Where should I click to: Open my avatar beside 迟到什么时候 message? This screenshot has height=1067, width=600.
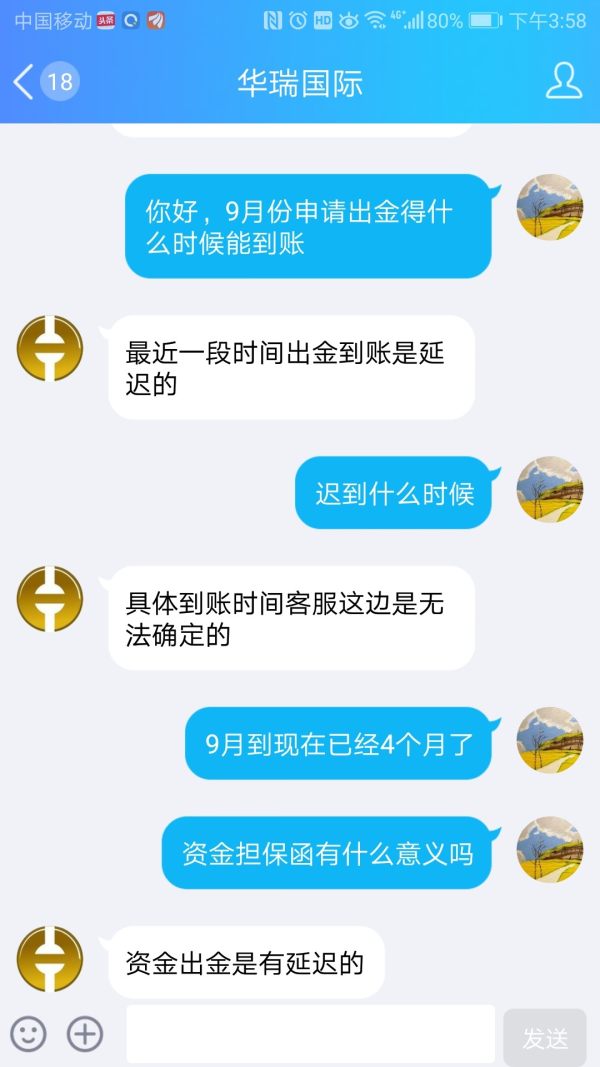(x=549, y=490)
